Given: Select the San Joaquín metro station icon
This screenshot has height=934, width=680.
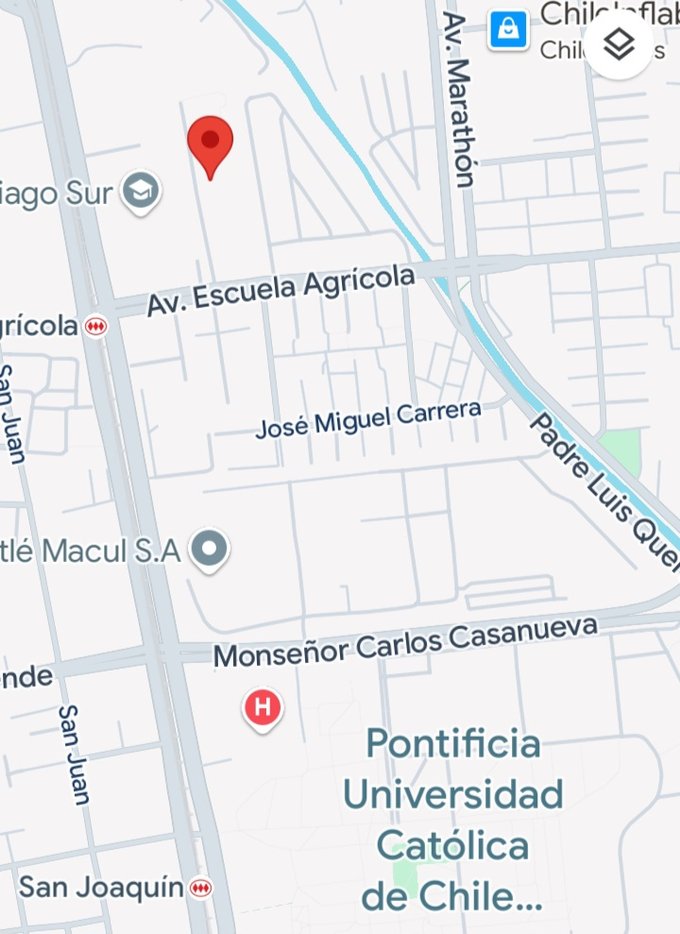Looking at the screenshot, I should 201,887.
